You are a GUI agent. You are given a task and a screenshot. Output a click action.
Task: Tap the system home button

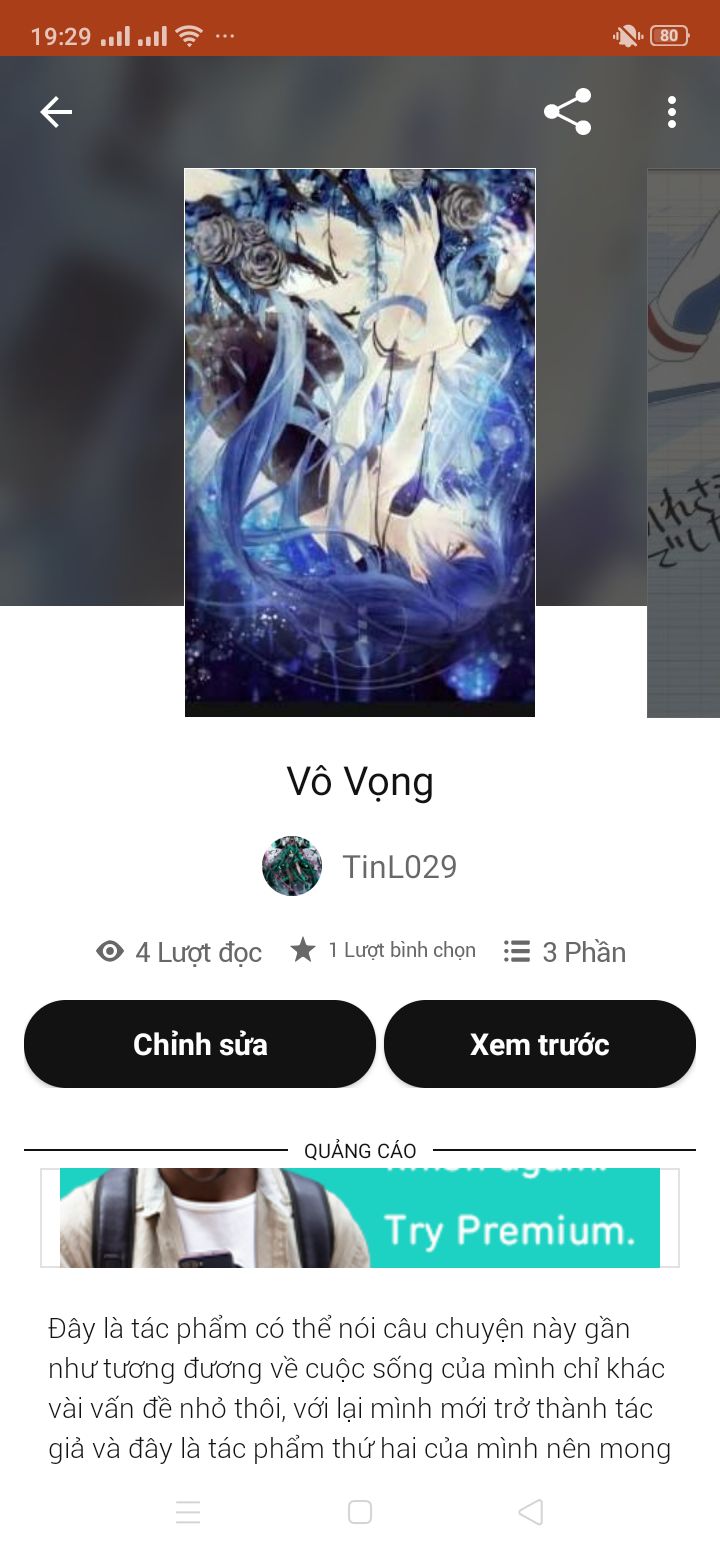coord(360,1512)
